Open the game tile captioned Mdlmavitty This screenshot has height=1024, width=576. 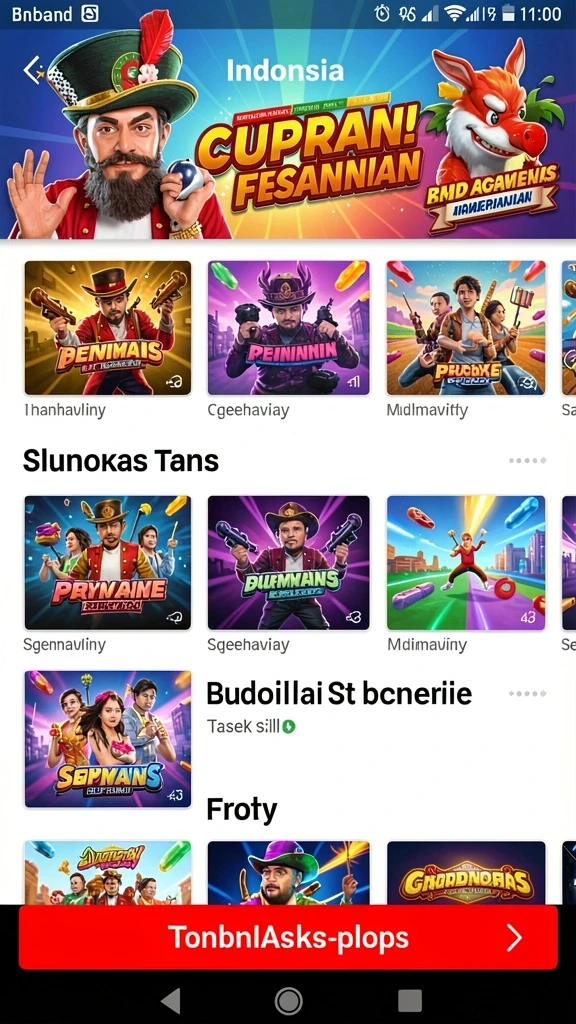[x=466, y=328]
